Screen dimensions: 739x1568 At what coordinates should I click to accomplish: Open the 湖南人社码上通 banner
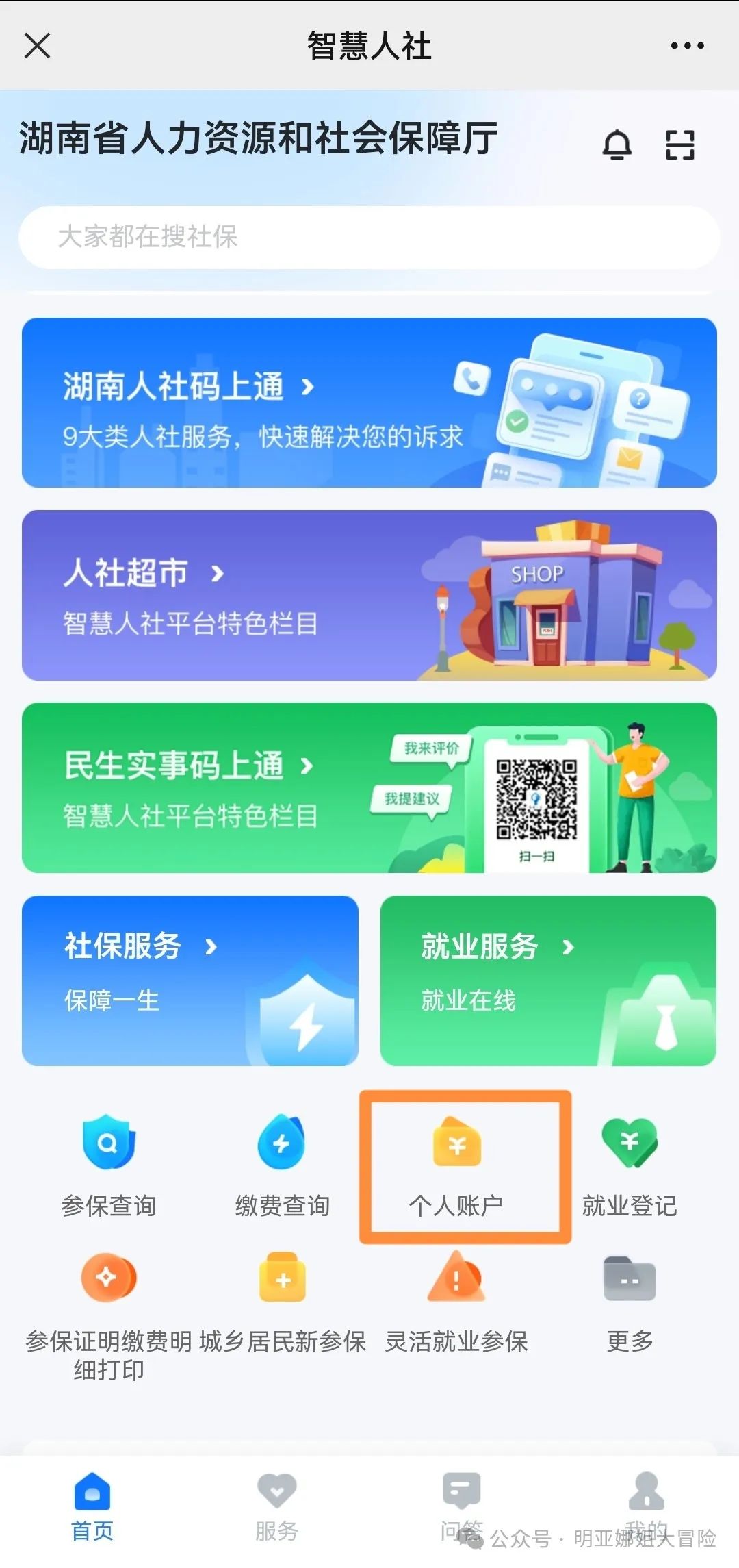[x=369, y=403]
